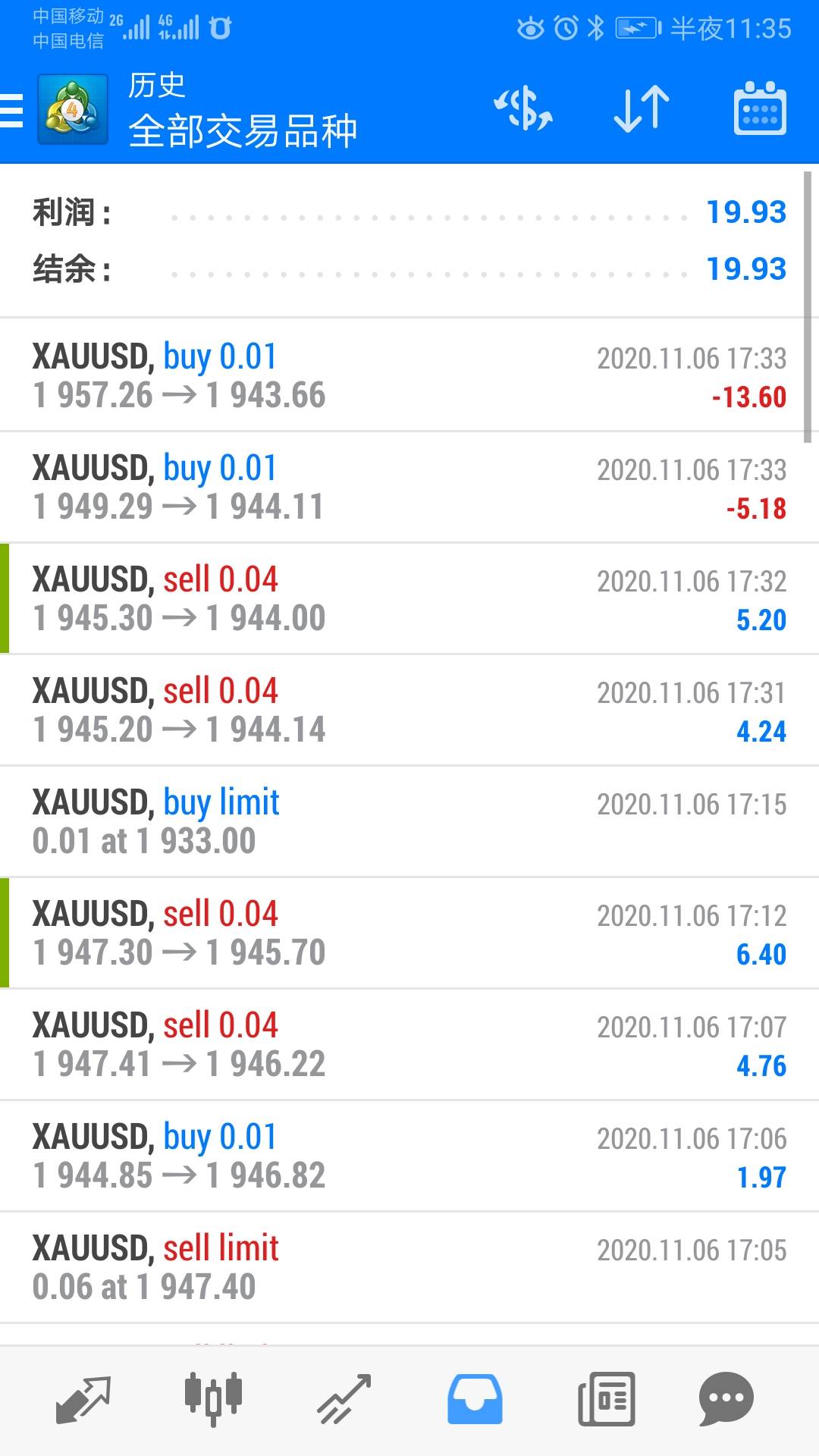Tap the sort arrows icon

[x=642, y=109]
